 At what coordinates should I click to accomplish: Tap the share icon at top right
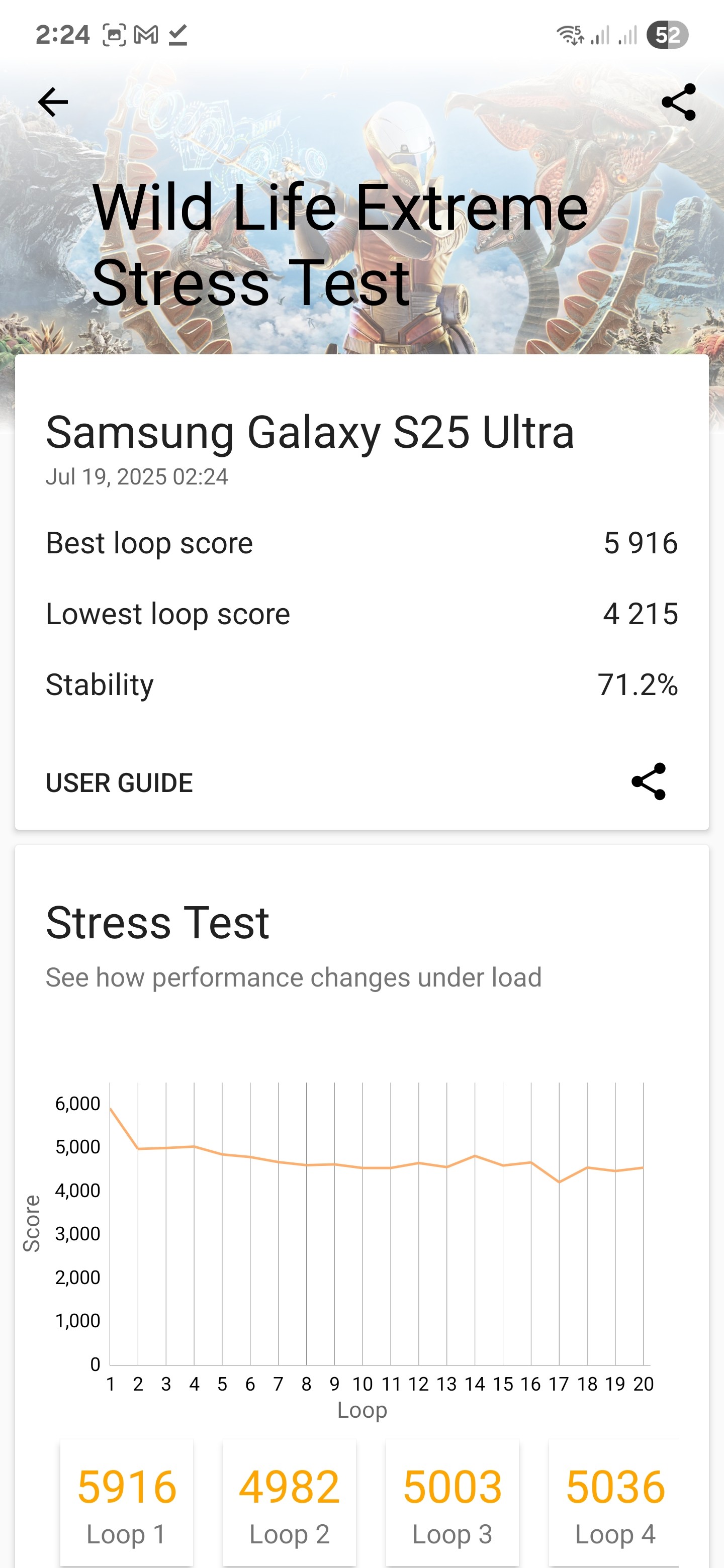pos(680,101)
